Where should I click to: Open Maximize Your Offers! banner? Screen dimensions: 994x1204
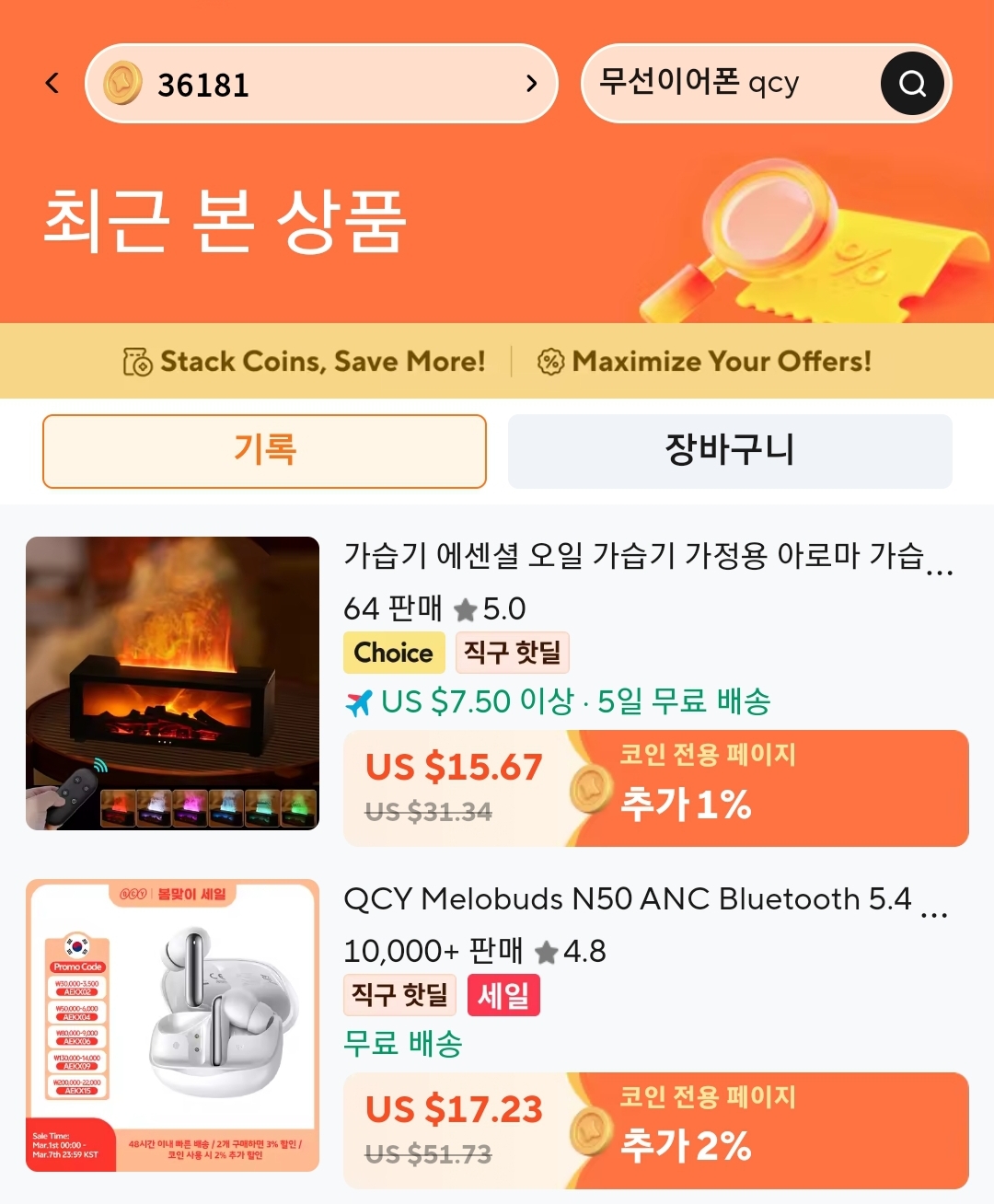705,361
